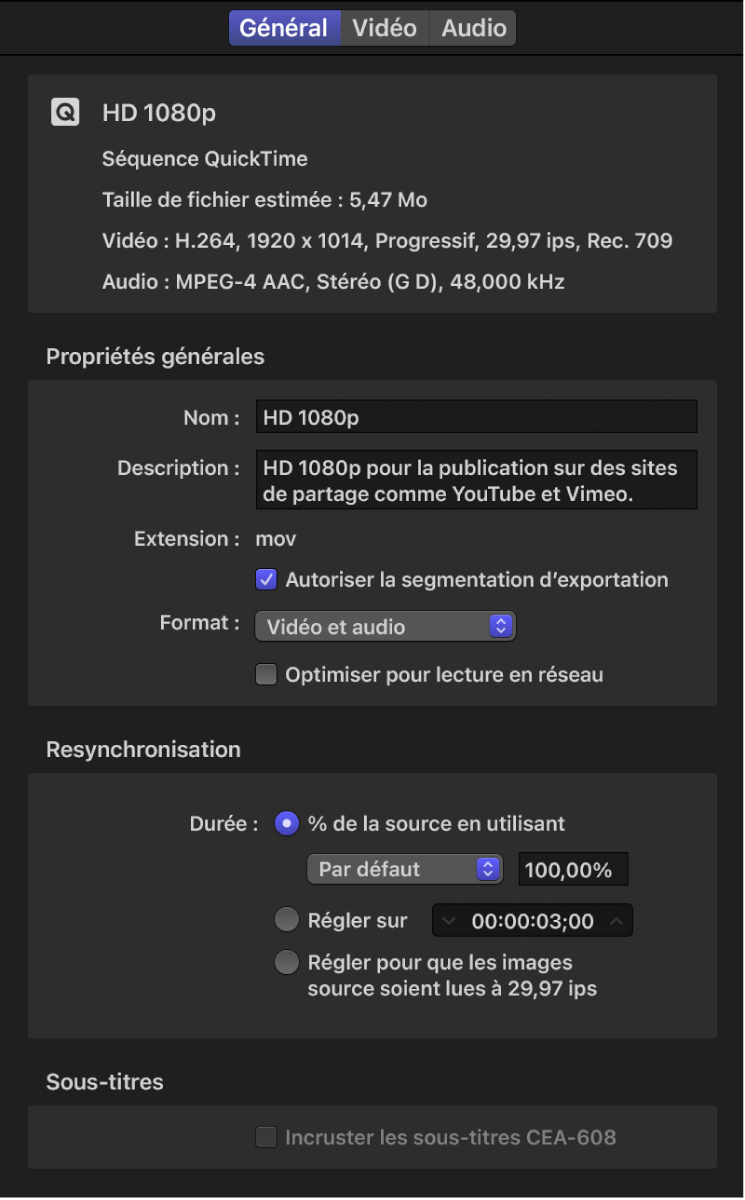The height and width of the screenshot is (1200, 745).
Task: Open the Format dropdown showing Vidéo et audio
Action: click(385, 624)
